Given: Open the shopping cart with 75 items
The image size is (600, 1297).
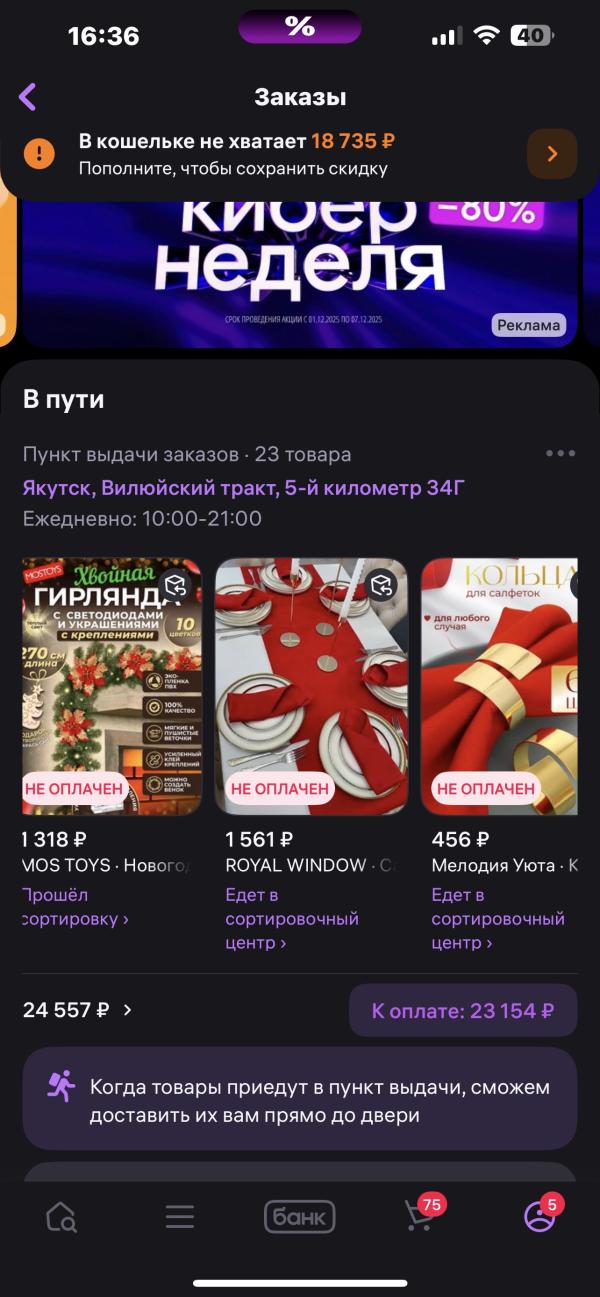Looking at the screenshot, I should [420, 1216].
